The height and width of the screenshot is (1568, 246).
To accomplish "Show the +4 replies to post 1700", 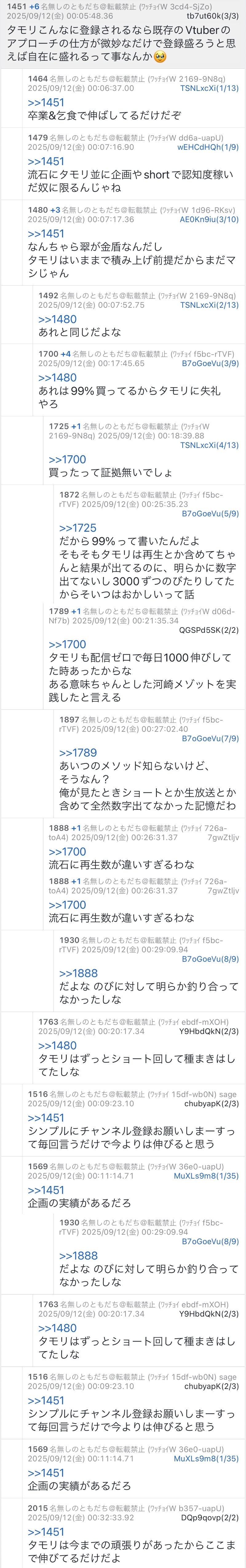I will pyautogui.click(x=65, y=354).
